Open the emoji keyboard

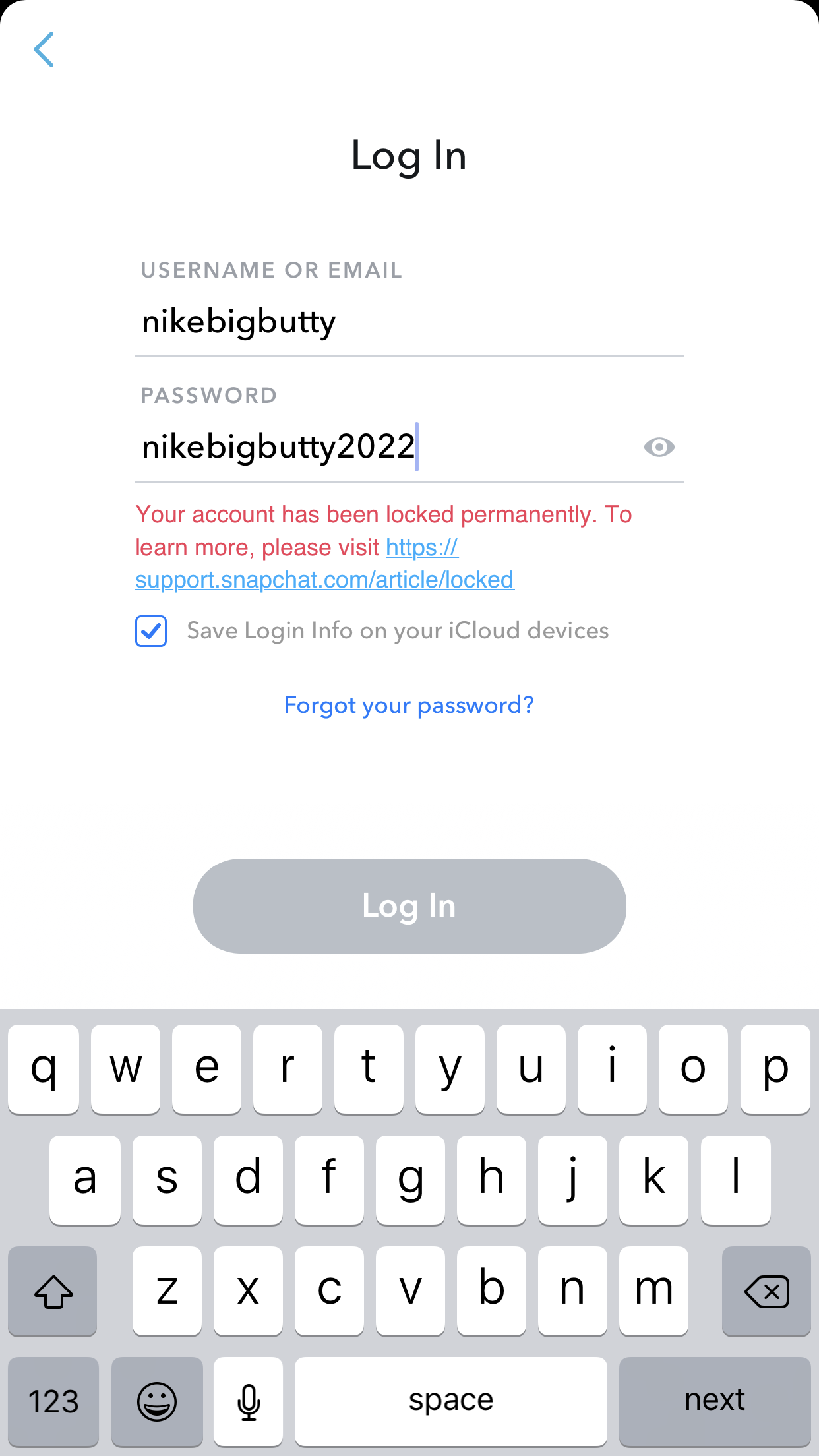[157, 1401]
